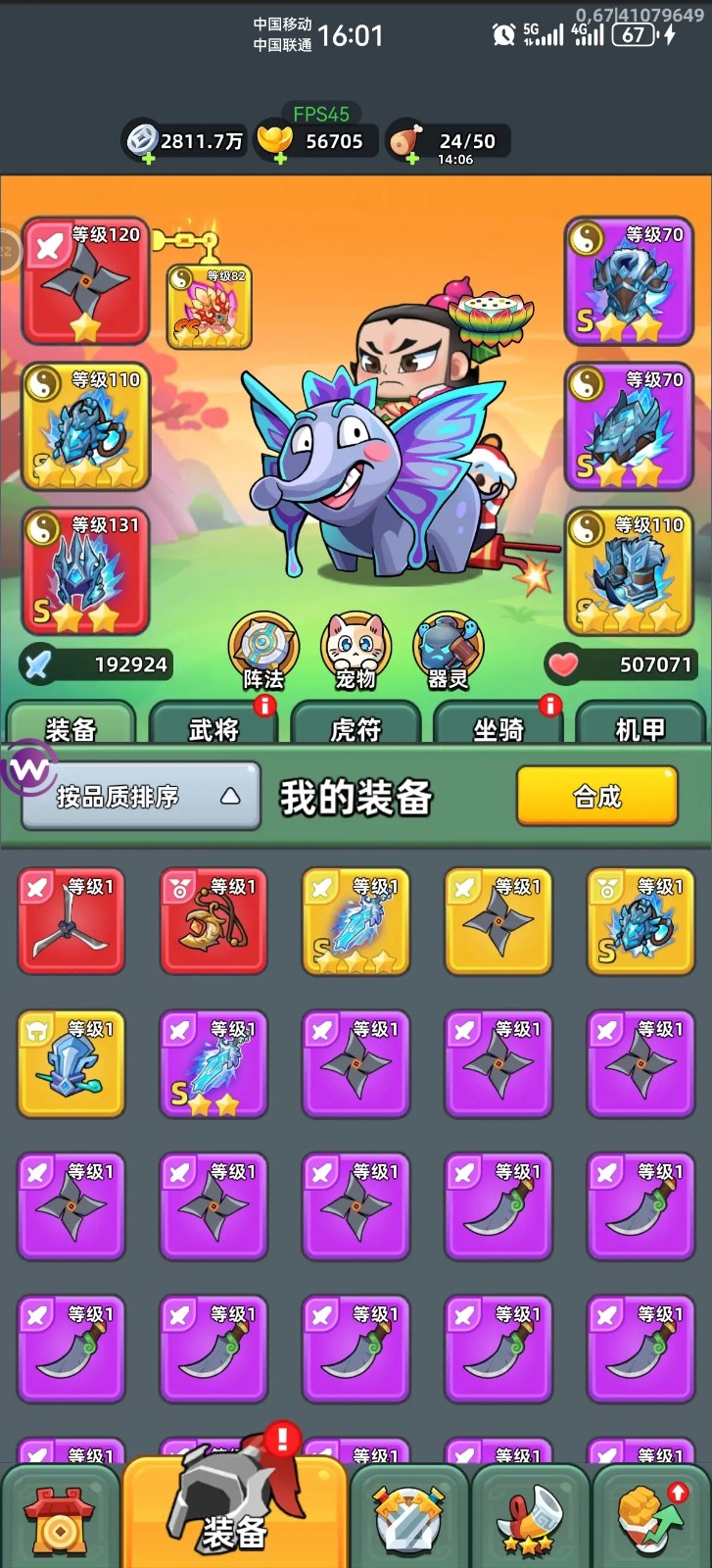Select the 装备 tab above inventory
The width and height of the screenshot is (712, 1568).
71,727
